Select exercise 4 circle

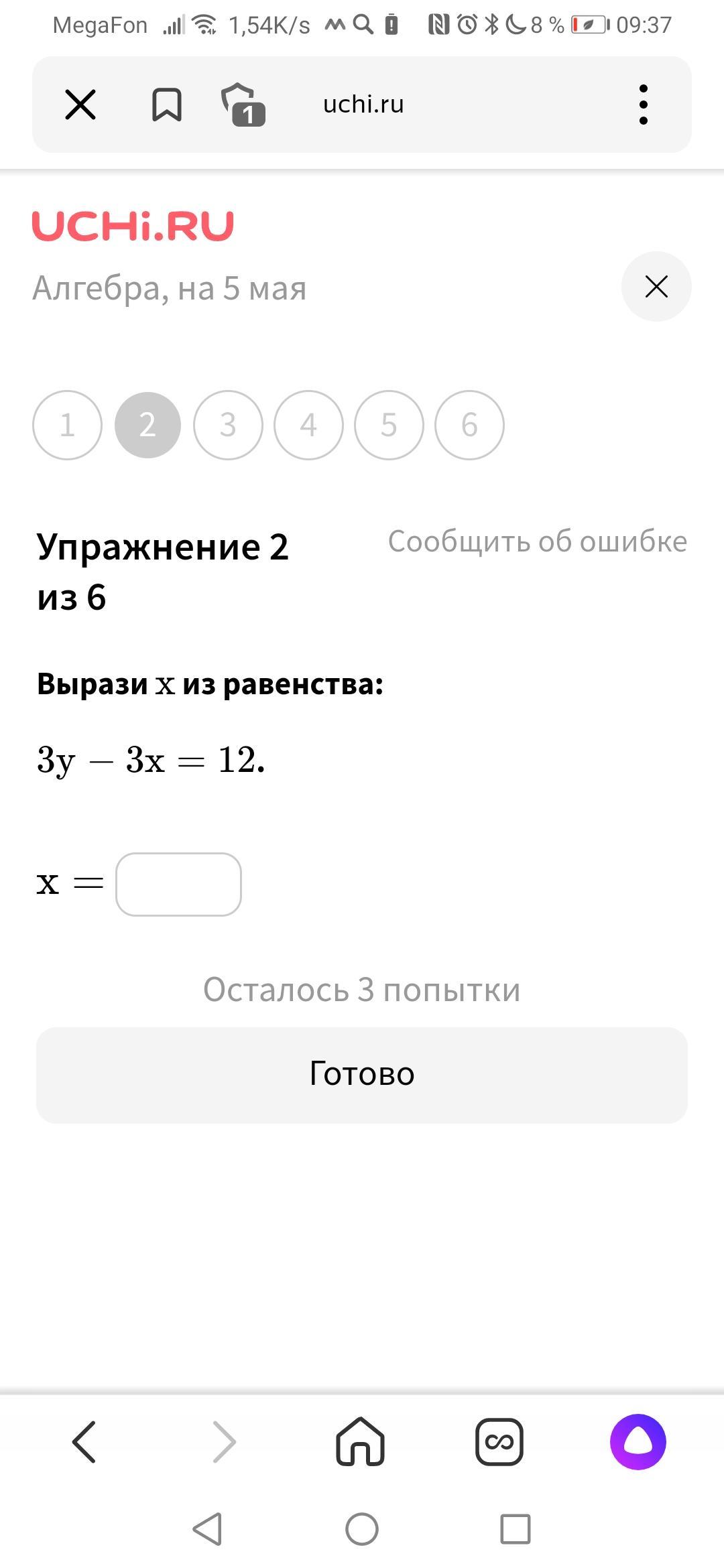tap(308, 425)
